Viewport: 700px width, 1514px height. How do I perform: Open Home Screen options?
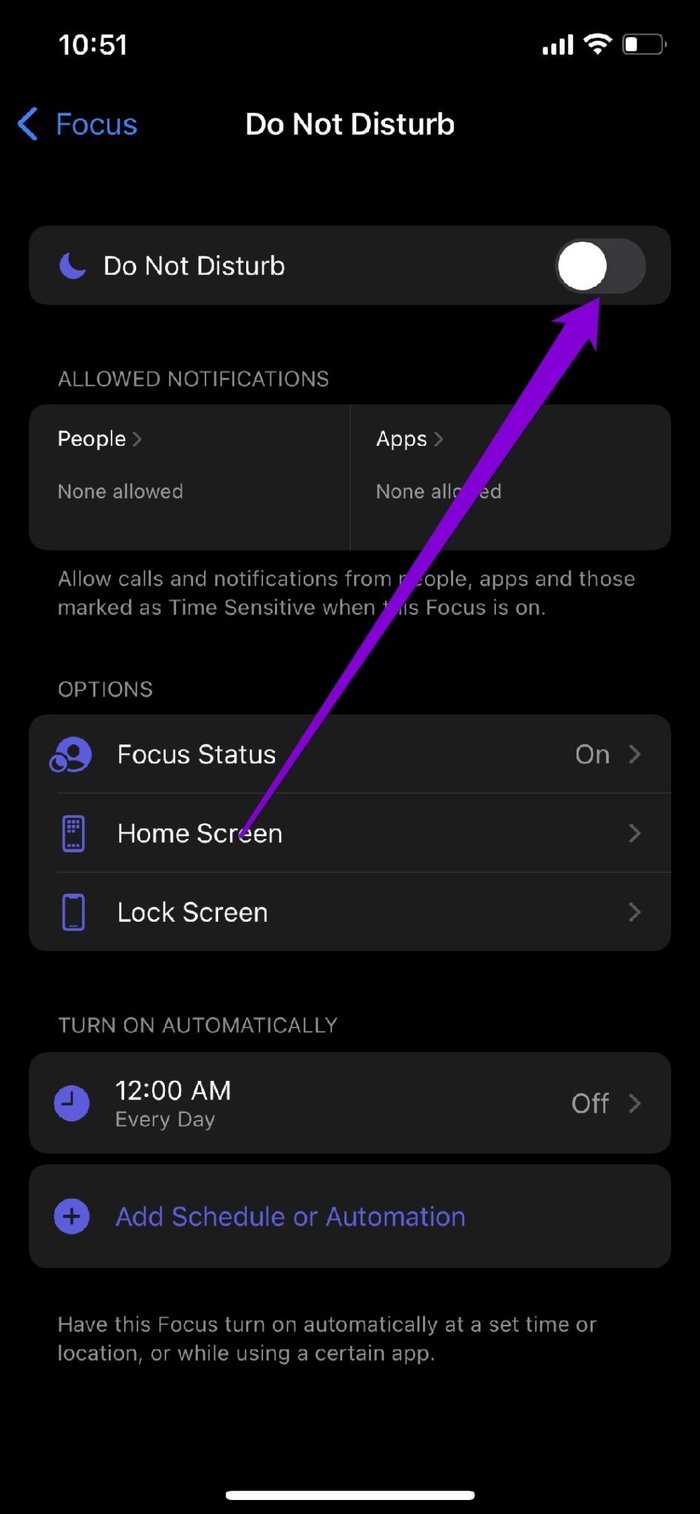coord(350,833)
